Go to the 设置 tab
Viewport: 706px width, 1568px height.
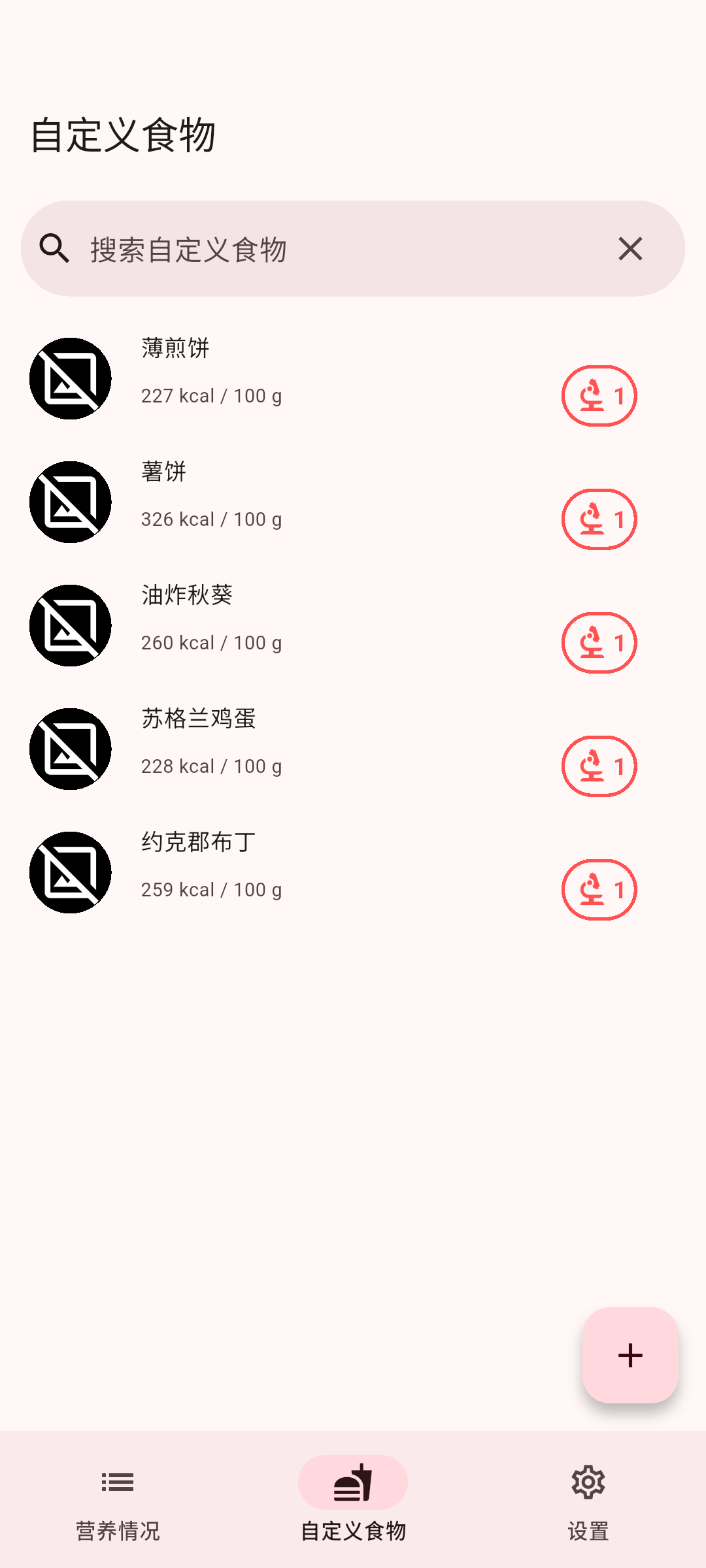588,1499
